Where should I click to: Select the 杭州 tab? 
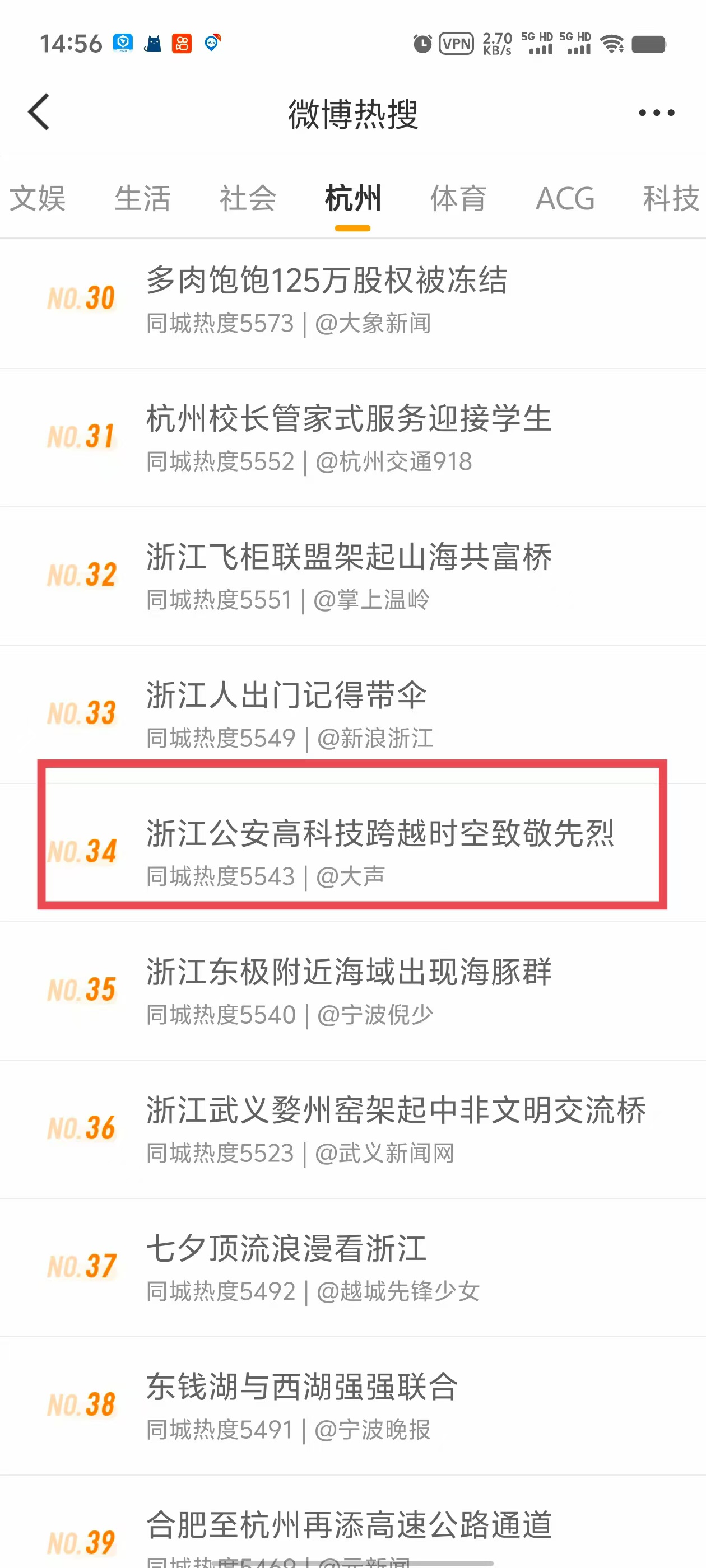click(352, 198)
